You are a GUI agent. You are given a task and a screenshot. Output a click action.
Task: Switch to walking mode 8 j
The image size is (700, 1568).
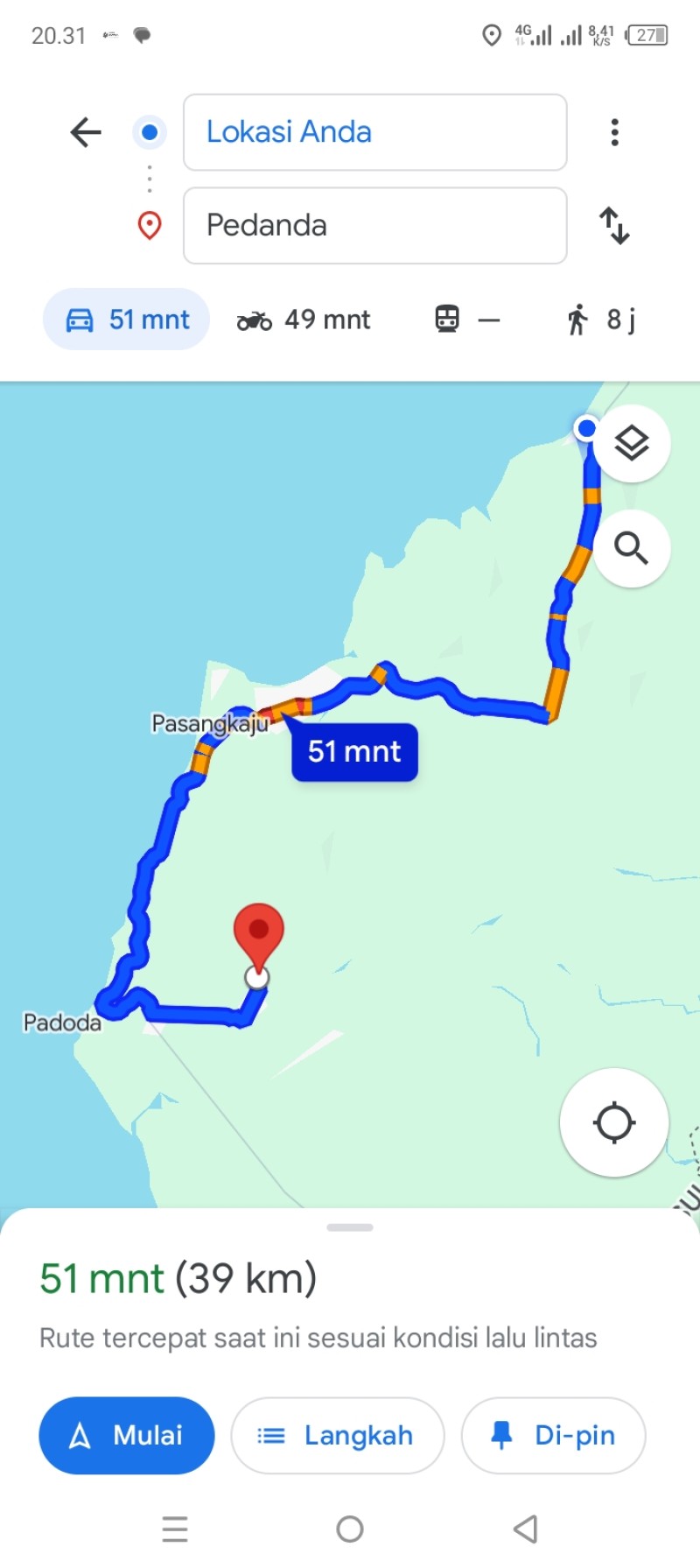point(601,320)
